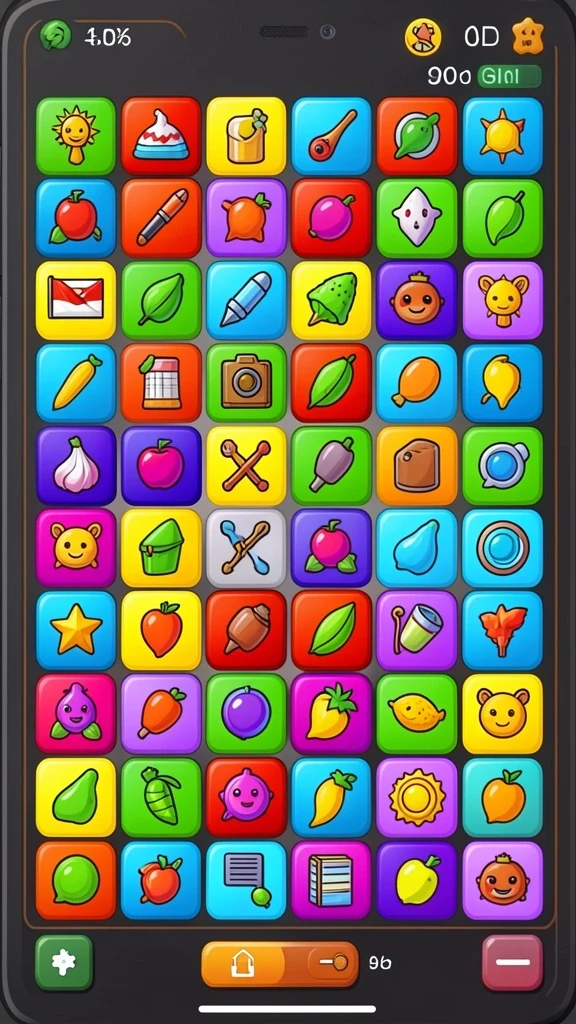Select the purple tile with the garlic bulb
The width and height of the screenshot is (576, 1024).
pyautogui.click(x=76, y=466)
